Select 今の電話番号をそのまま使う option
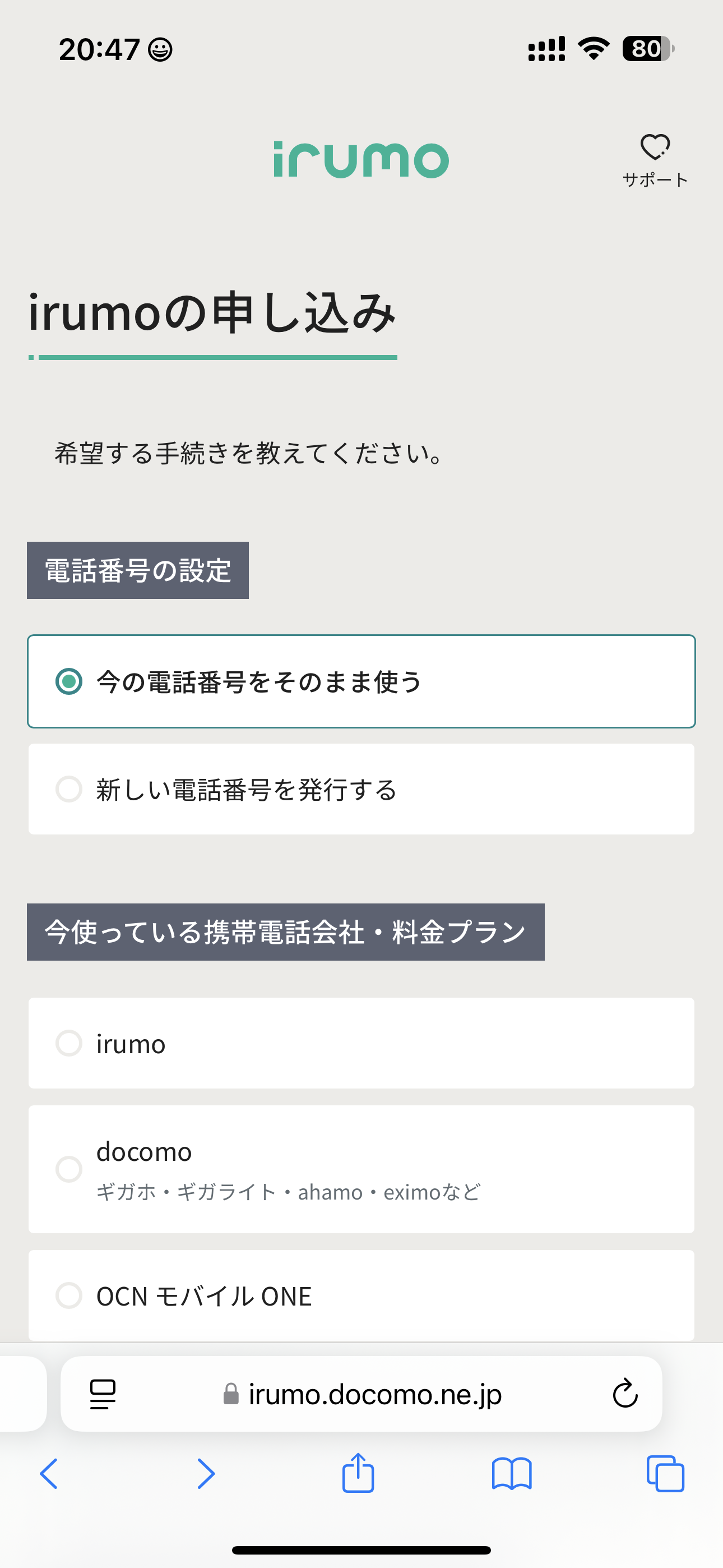This screenshot has height=1568, width=723. click(361, 681)
